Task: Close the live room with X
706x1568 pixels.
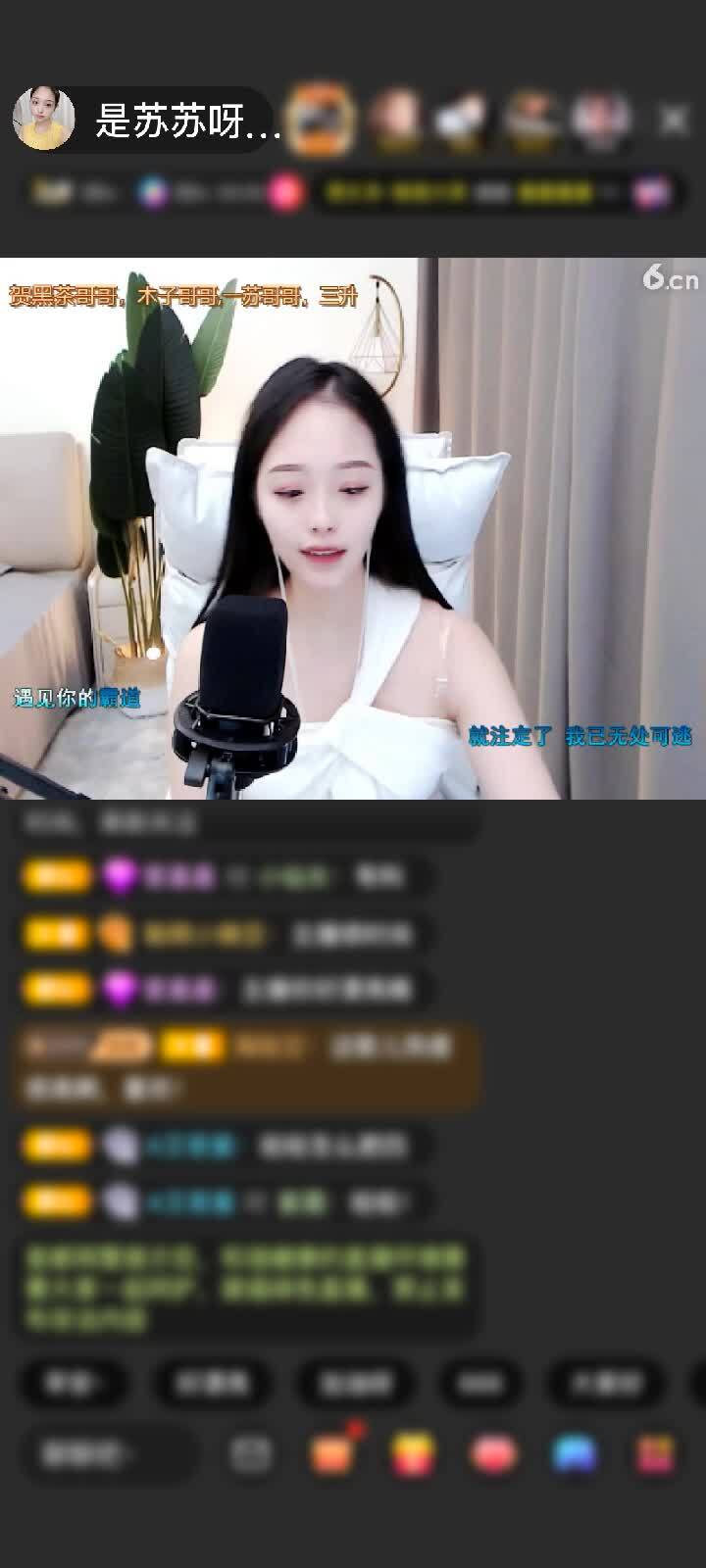Action: pyautogui.click(x=674, y=120)
